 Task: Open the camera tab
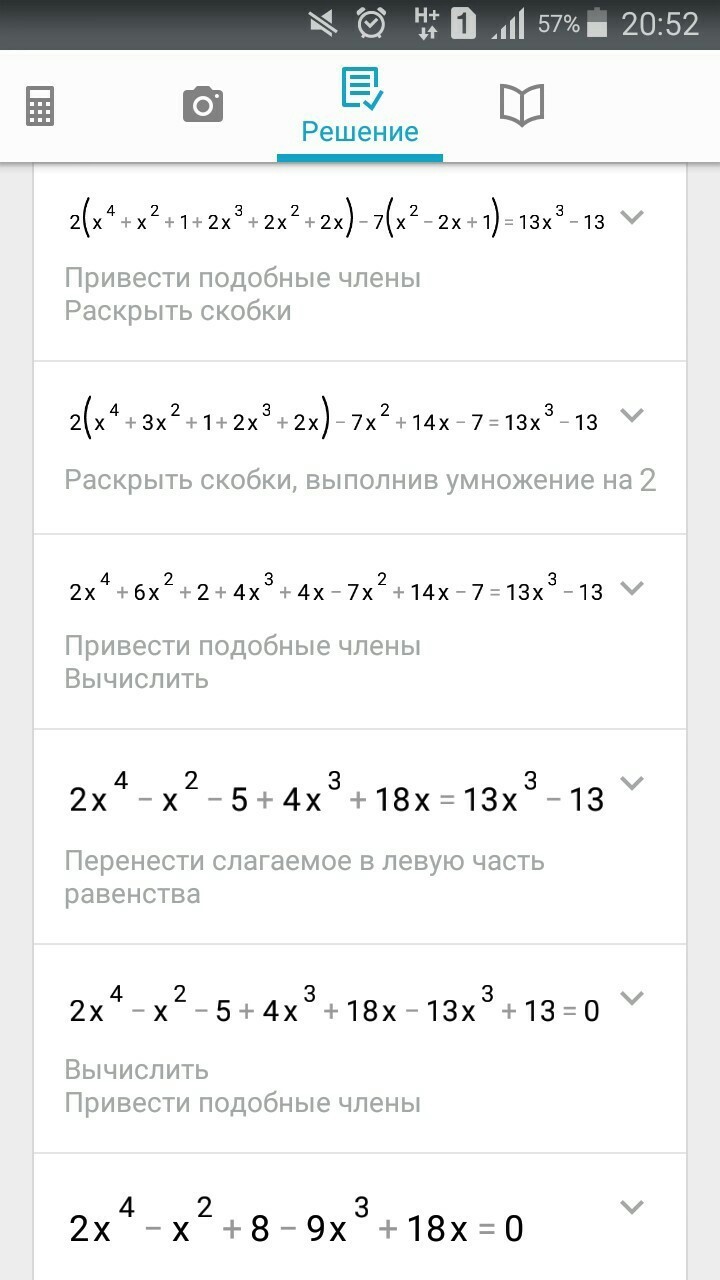coord(202,104)
